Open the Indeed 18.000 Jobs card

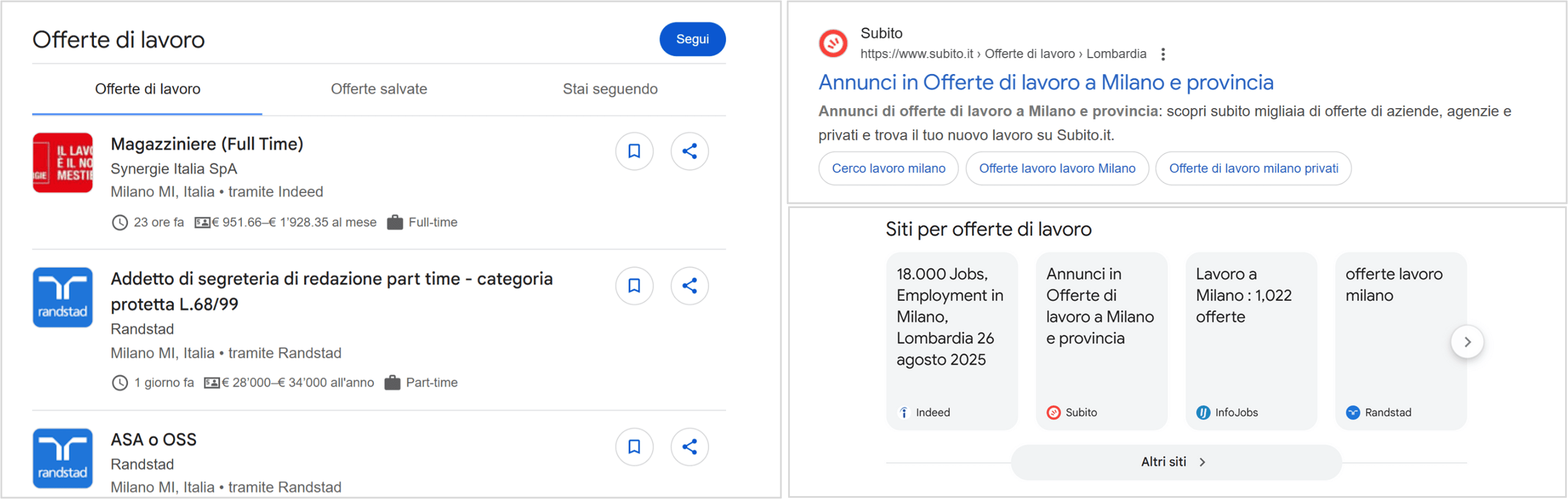(x=951, y=341)
